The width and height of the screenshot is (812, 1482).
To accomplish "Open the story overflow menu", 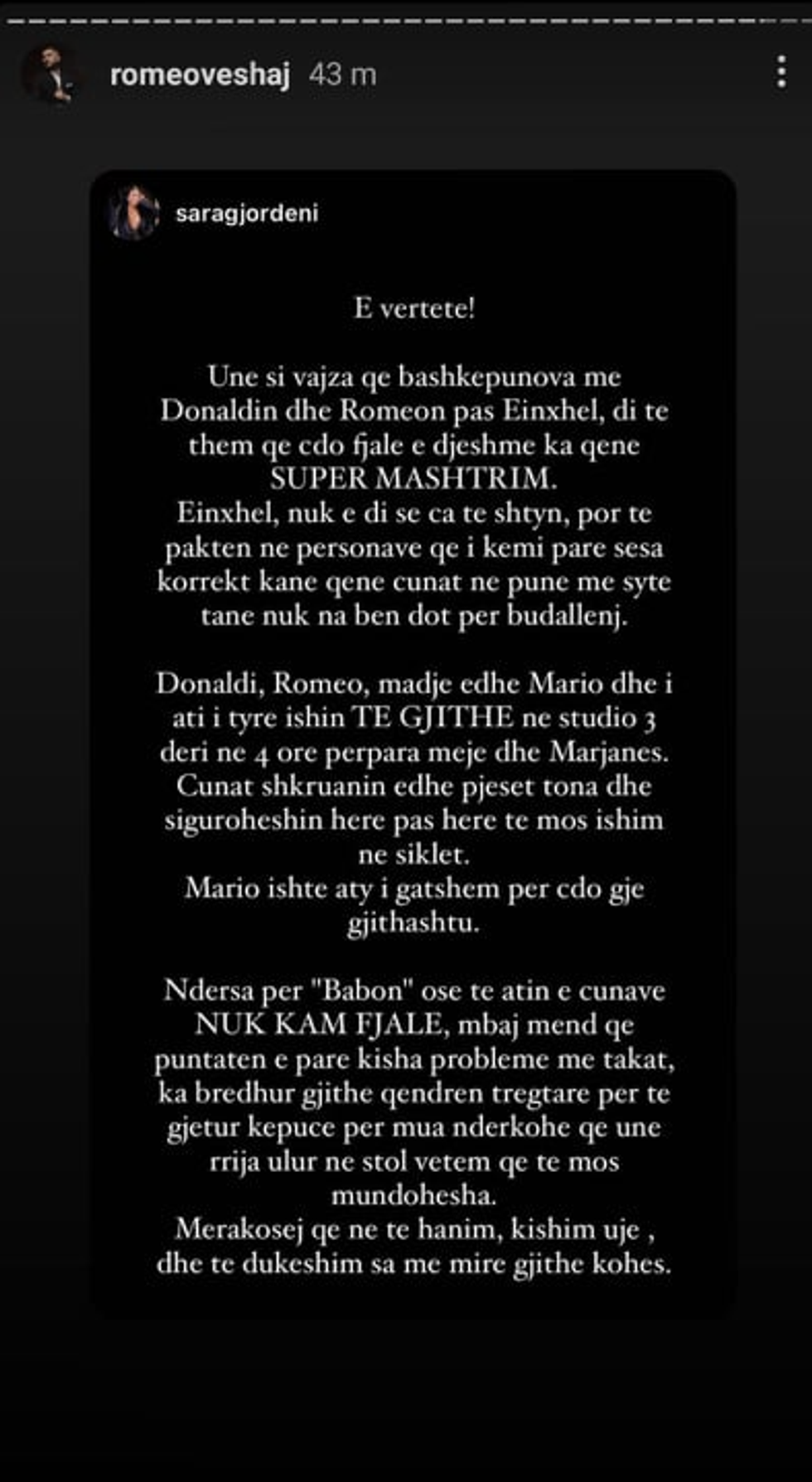I will pos(781,73).
